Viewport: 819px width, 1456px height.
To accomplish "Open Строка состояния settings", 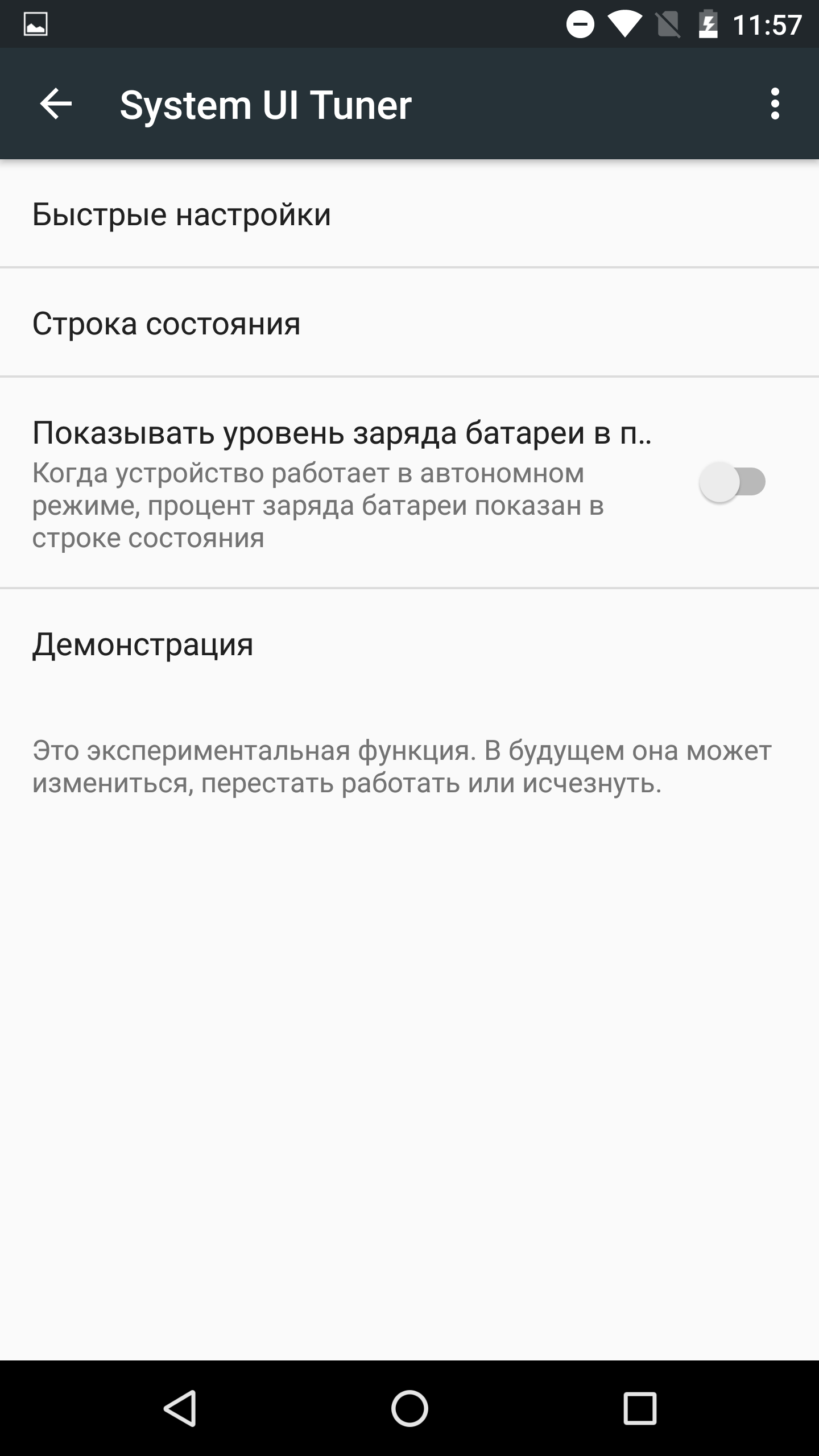I will point(409,322).
